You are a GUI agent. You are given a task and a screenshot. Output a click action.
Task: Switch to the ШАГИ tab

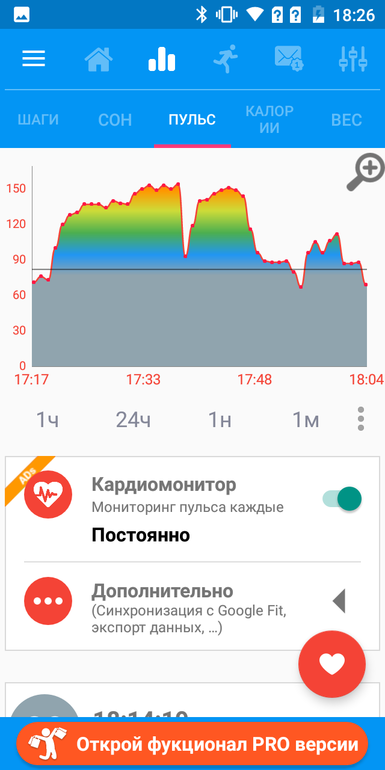pyautogui.click(x=38, y=119)
